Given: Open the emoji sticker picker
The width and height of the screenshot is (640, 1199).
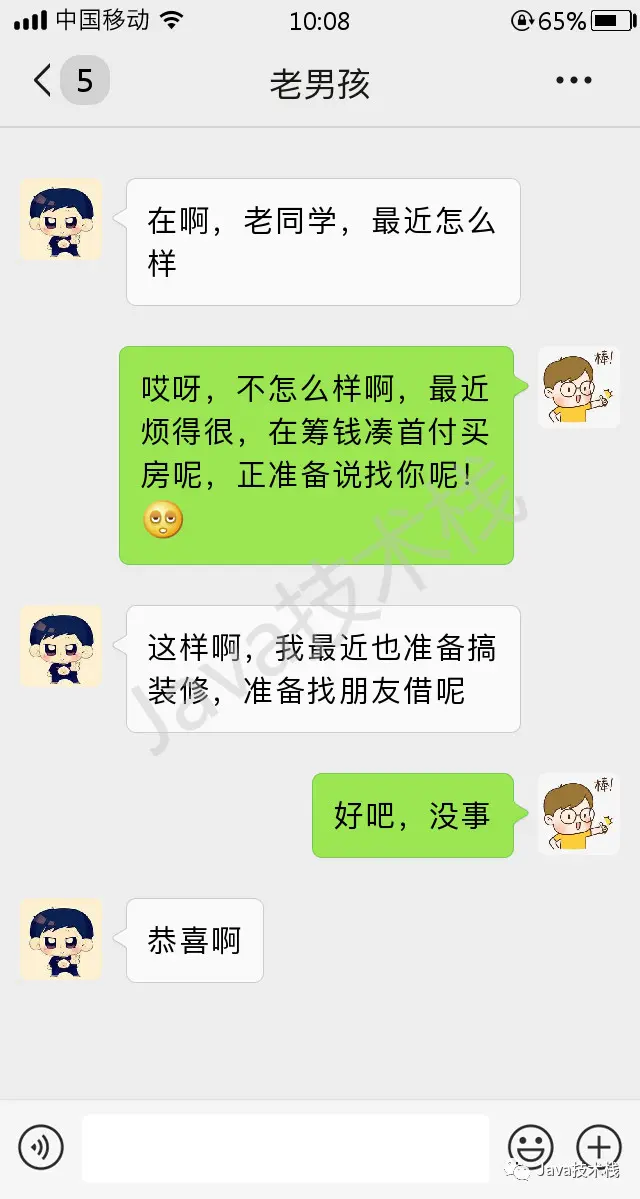Looking at the screenshot, I should pos(530,1147).
